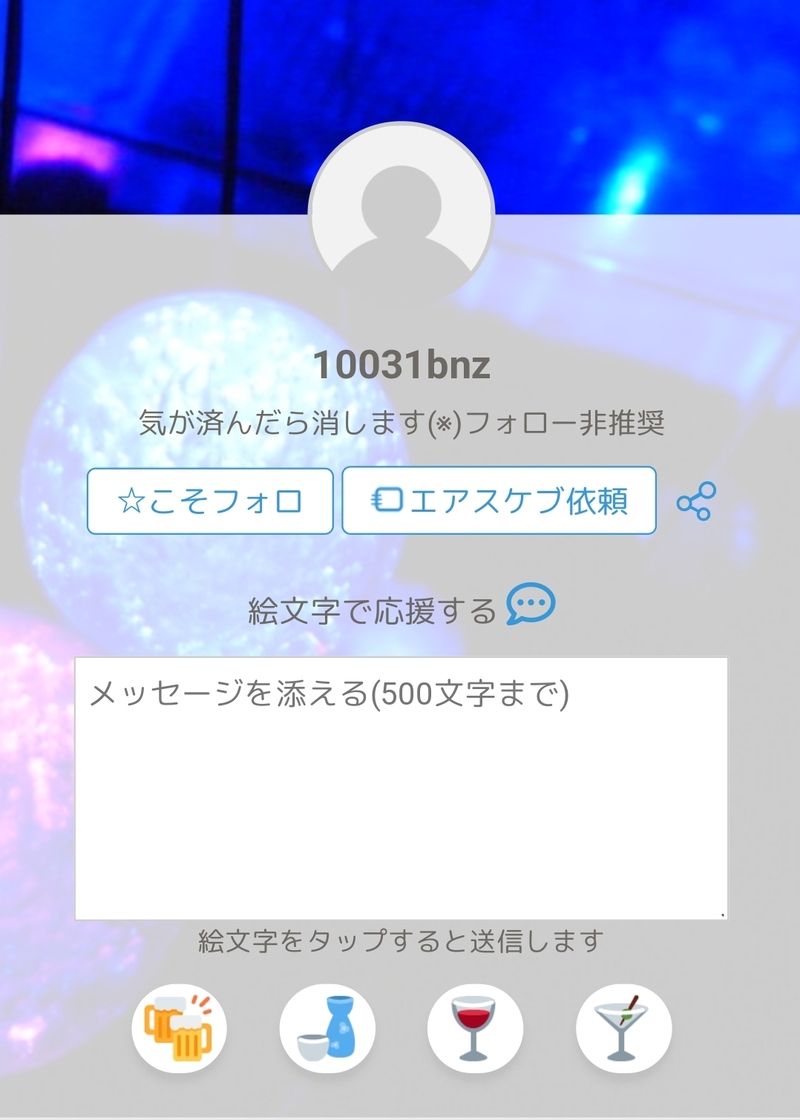Send the red wine glass emoji
The height and width of the screenshot is (1120, 800).
pos(475,1028)
